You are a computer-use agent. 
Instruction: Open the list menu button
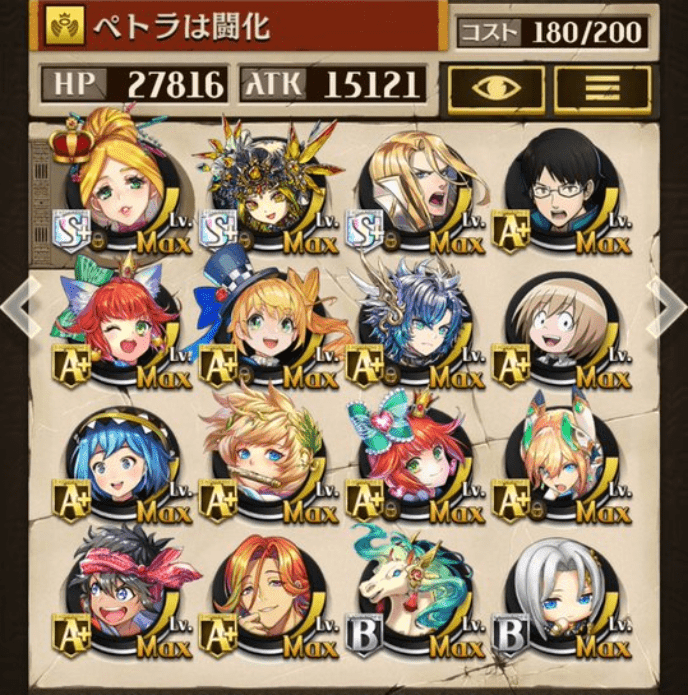(x=602, y=88)
